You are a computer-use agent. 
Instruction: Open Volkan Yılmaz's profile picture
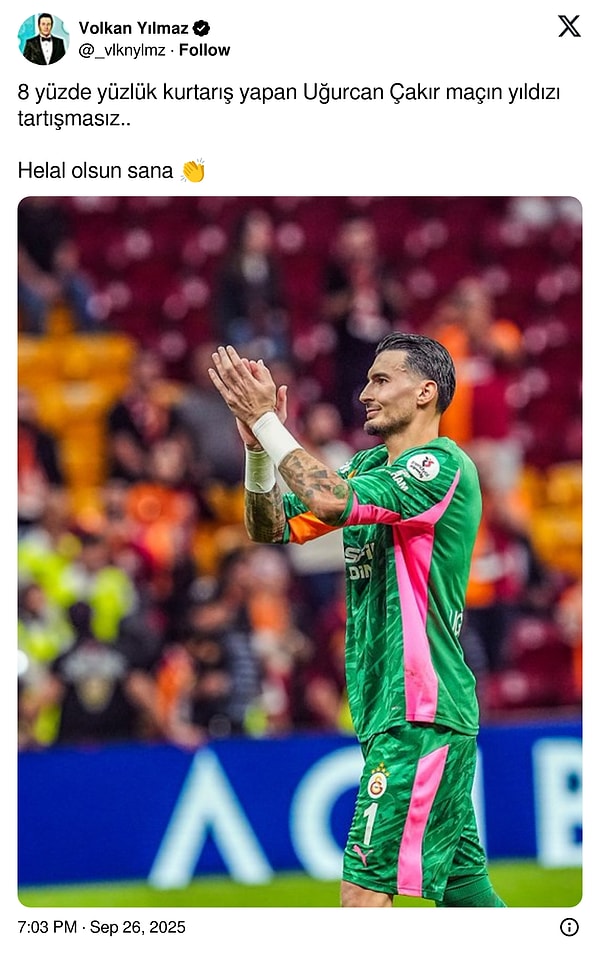(43, 39)
